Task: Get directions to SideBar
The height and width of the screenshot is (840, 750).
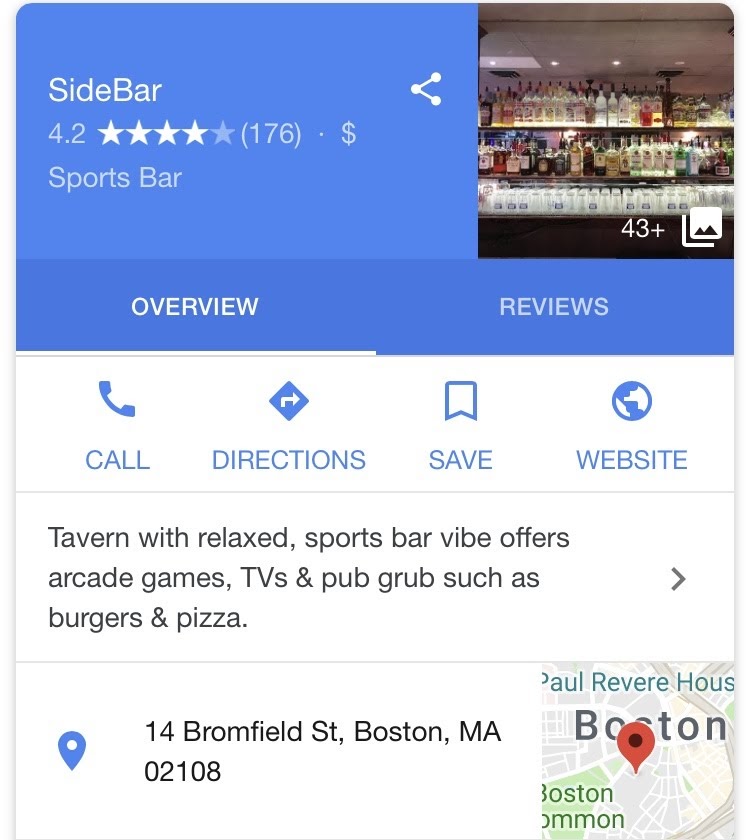Action: pos(289,425)
